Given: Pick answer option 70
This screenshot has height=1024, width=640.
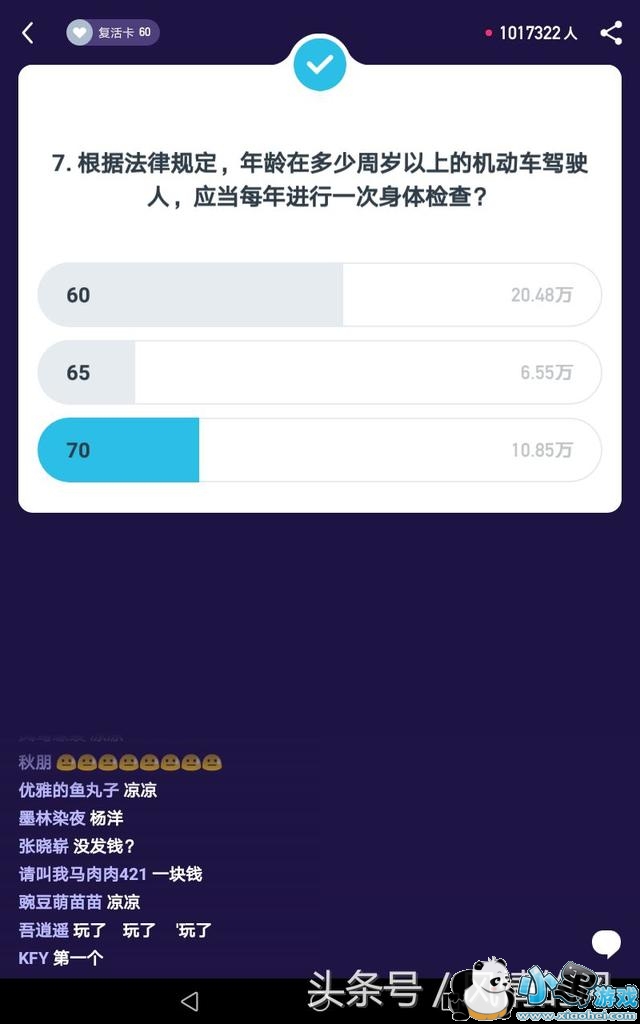Looking at the screenshot, I should (x=319, y=451).
